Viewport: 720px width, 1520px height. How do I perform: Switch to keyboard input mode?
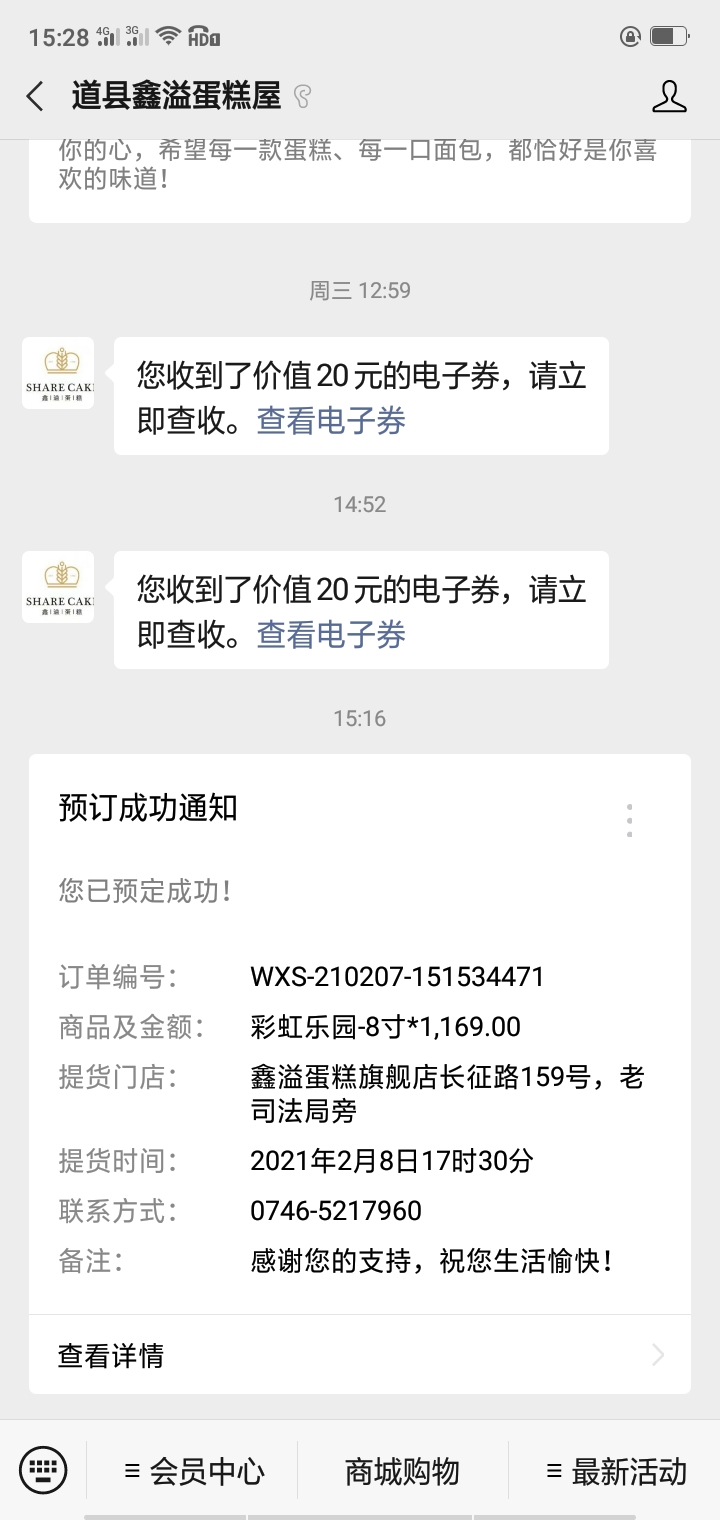click(x=43, y=1470)
